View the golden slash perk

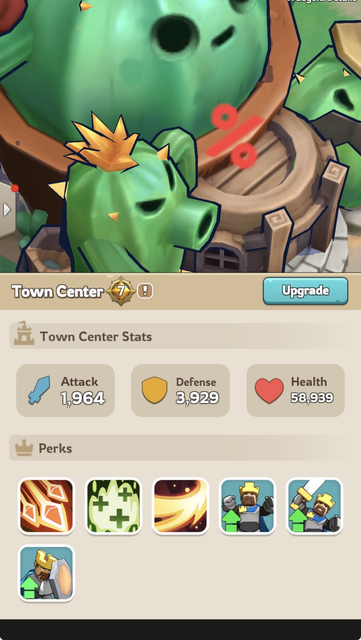point(180,506)
